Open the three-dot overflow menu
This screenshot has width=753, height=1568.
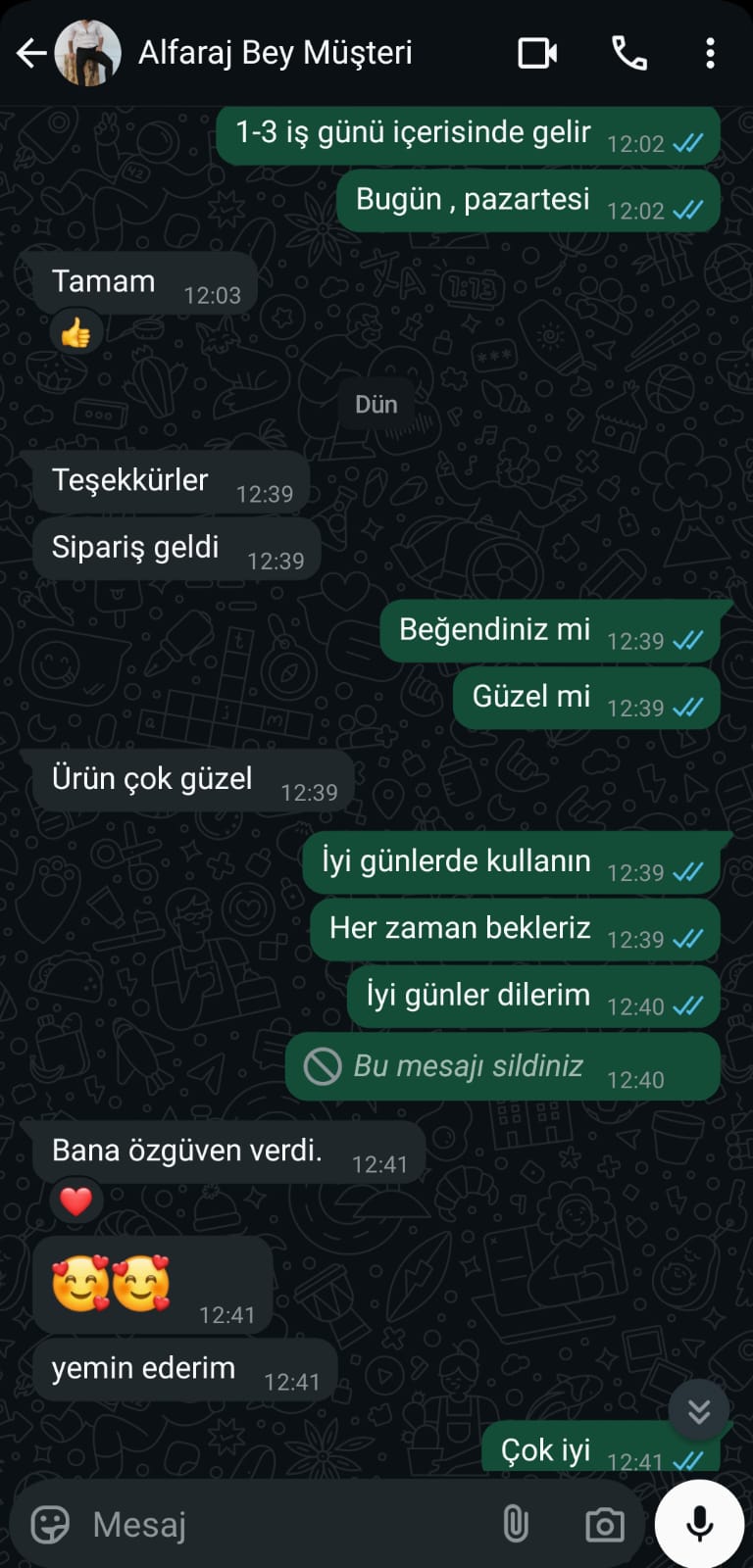coord(710,53)
